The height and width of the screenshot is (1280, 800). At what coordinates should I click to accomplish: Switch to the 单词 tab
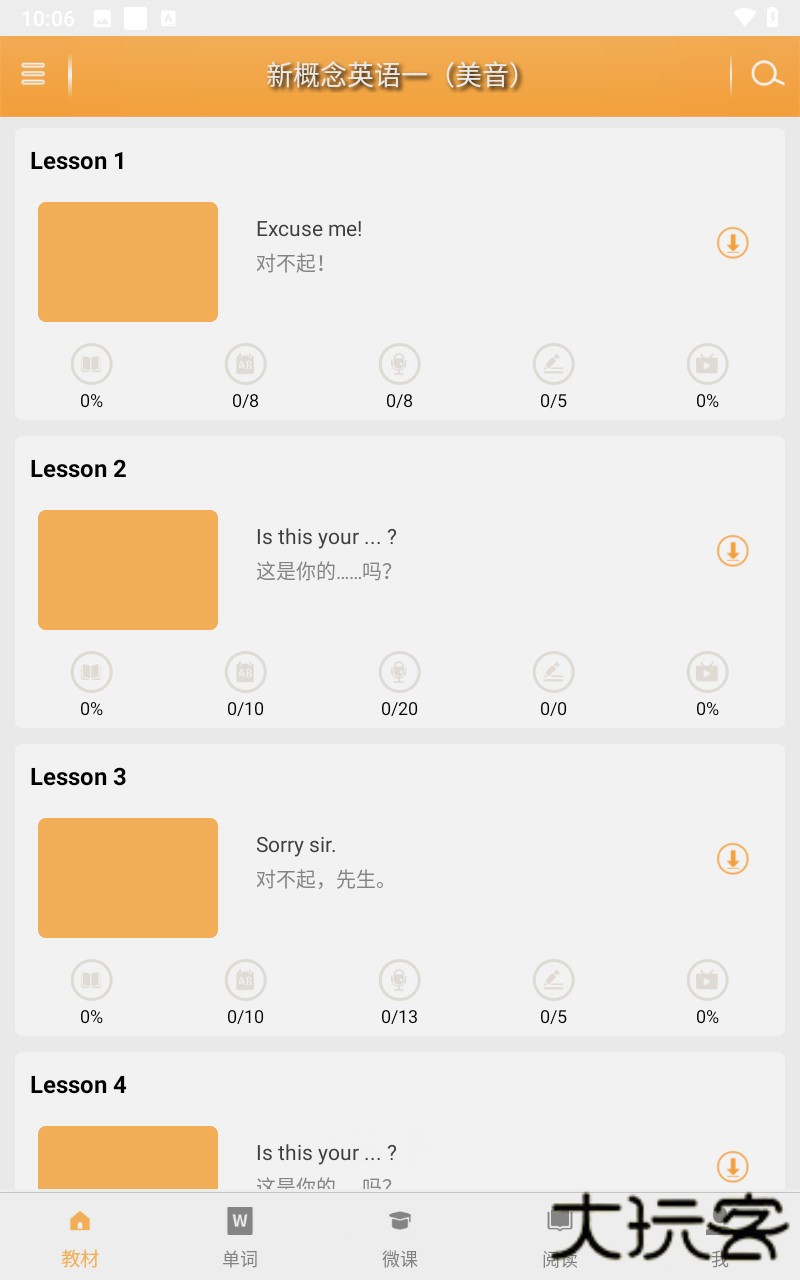pos(240,1237)
